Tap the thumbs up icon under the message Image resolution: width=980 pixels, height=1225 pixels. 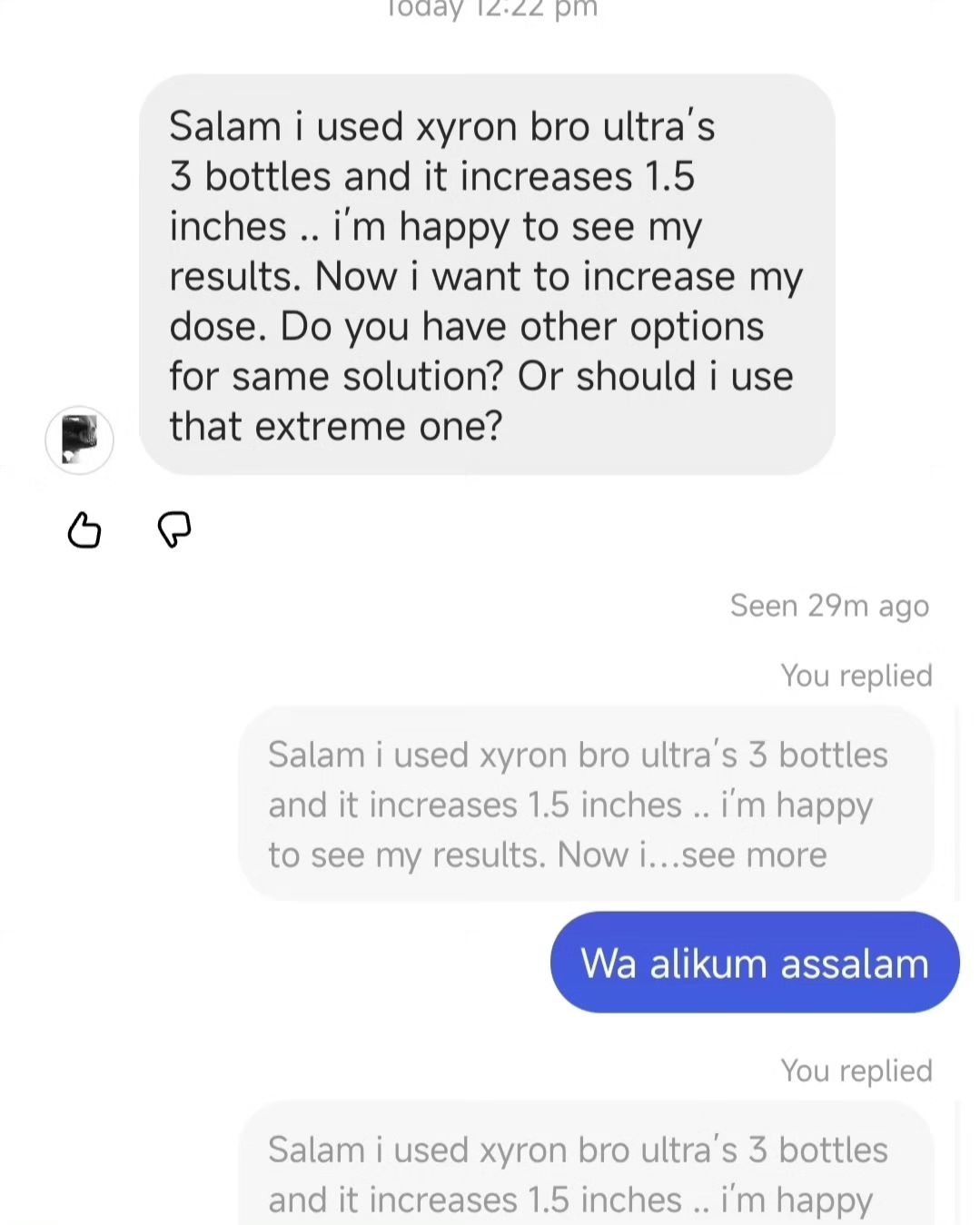(84, 530)
